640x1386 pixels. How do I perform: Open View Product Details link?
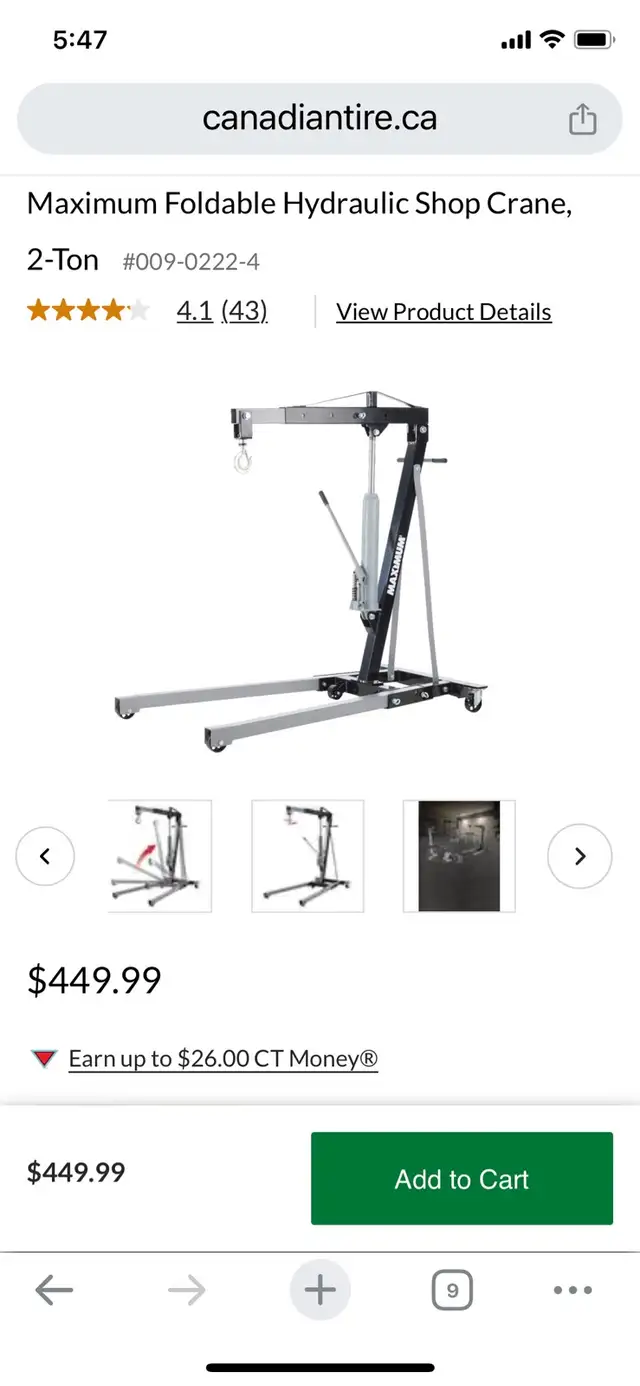coord(444,312)
